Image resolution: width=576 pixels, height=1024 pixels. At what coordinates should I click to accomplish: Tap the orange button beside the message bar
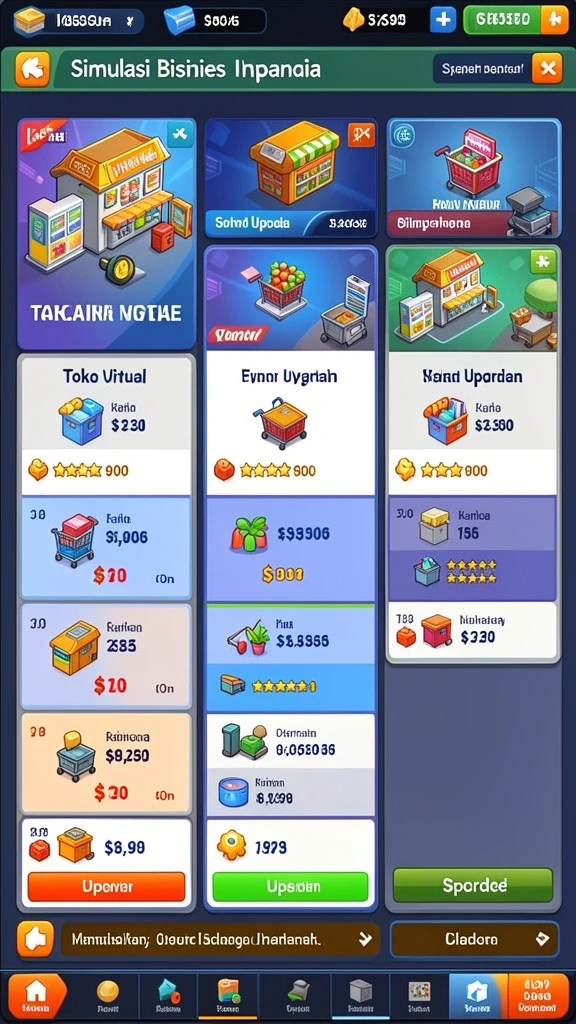35,939
